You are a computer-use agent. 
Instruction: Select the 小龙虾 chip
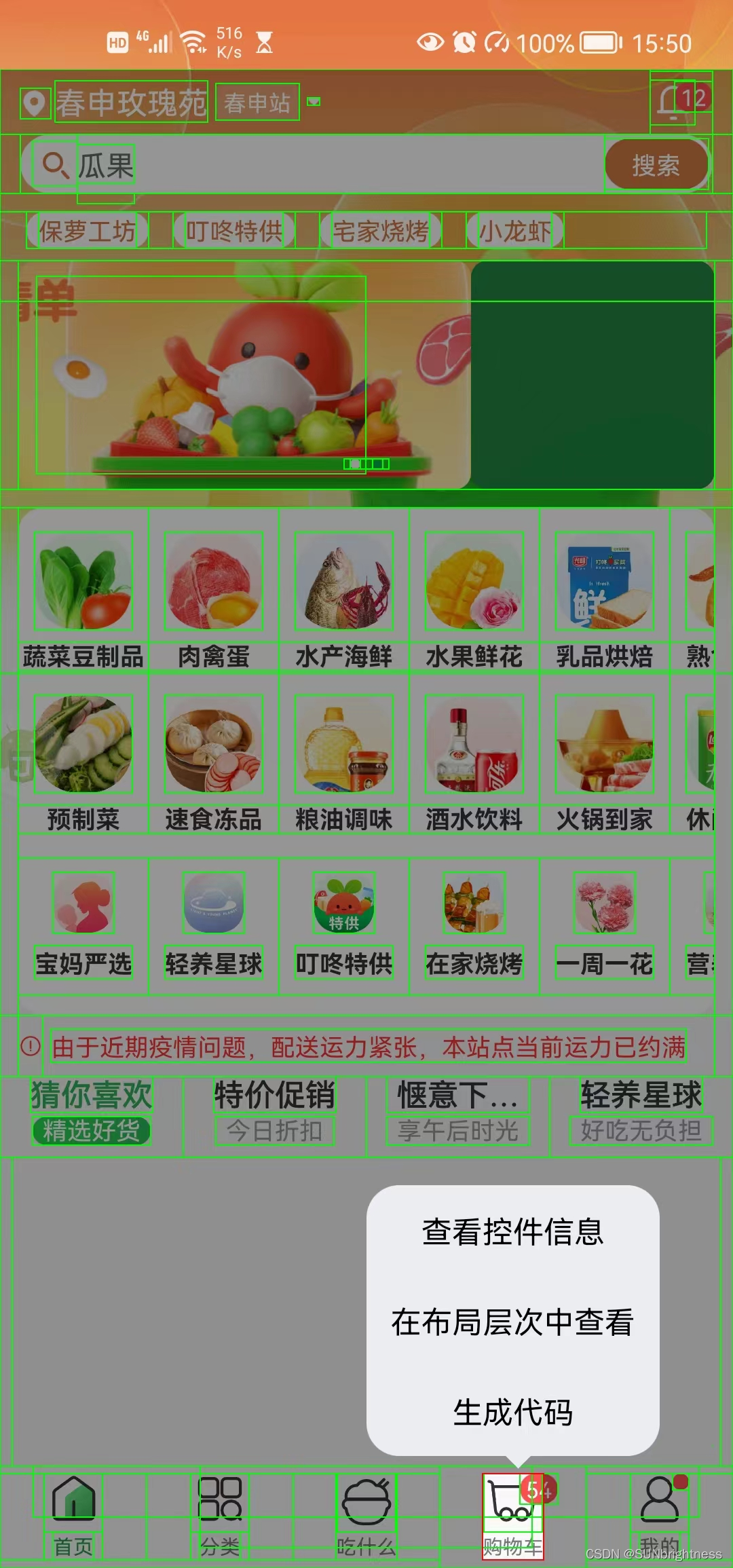[515, 231]
